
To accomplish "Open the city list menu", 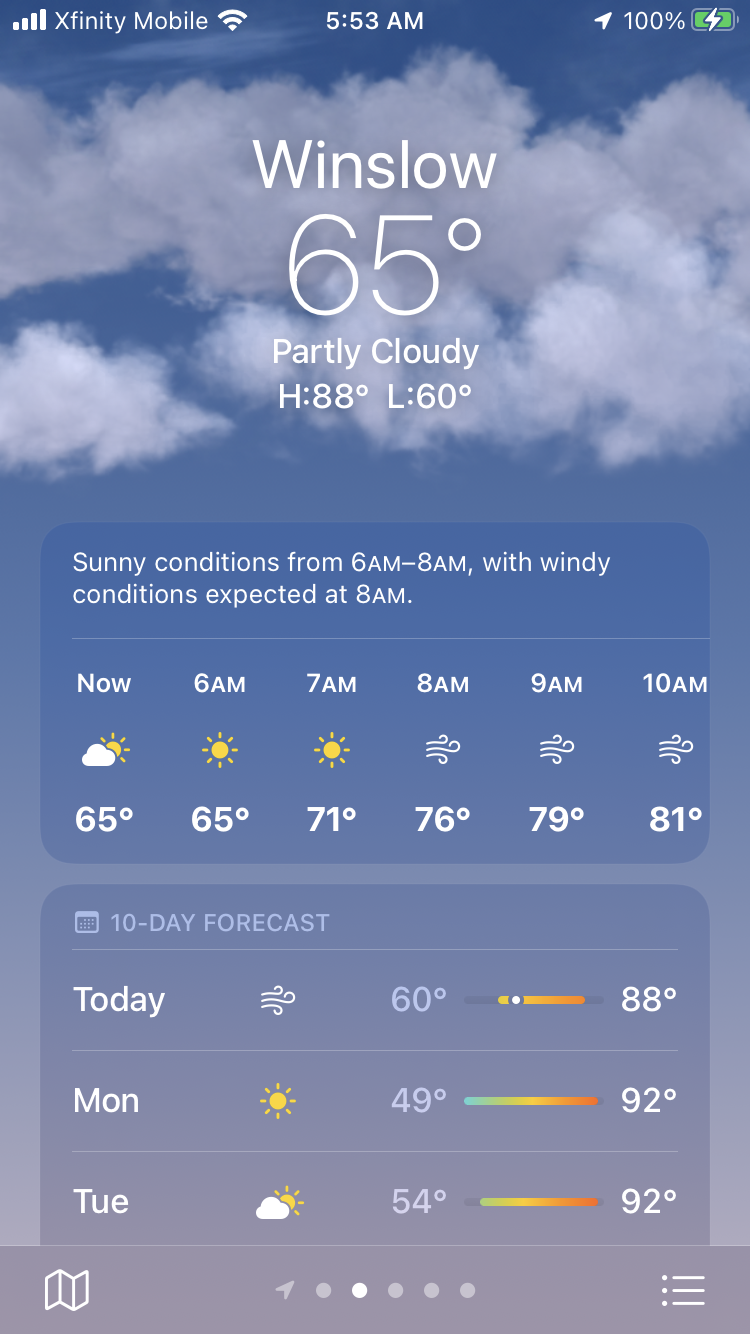I will (683, 1290).
